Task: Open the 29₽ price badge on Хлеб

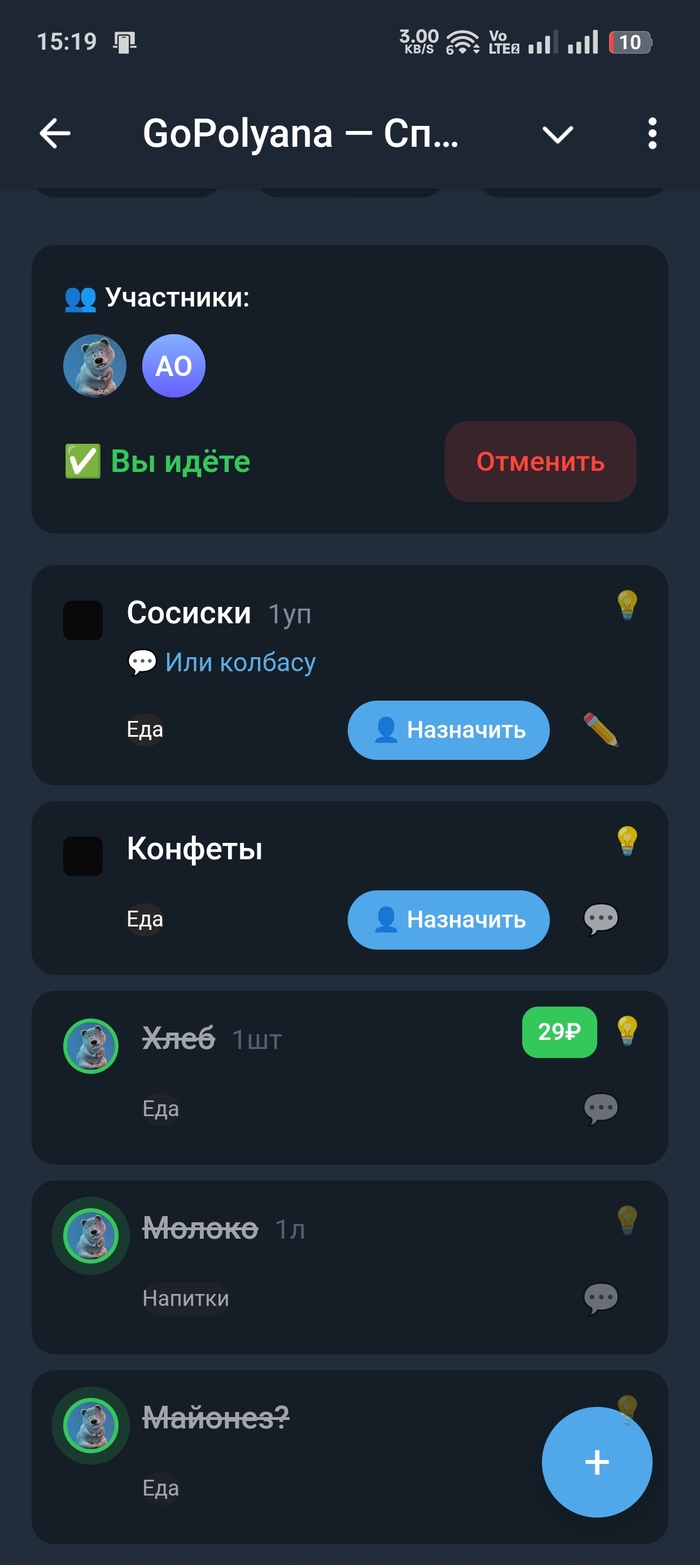Action: point(559,1032)
